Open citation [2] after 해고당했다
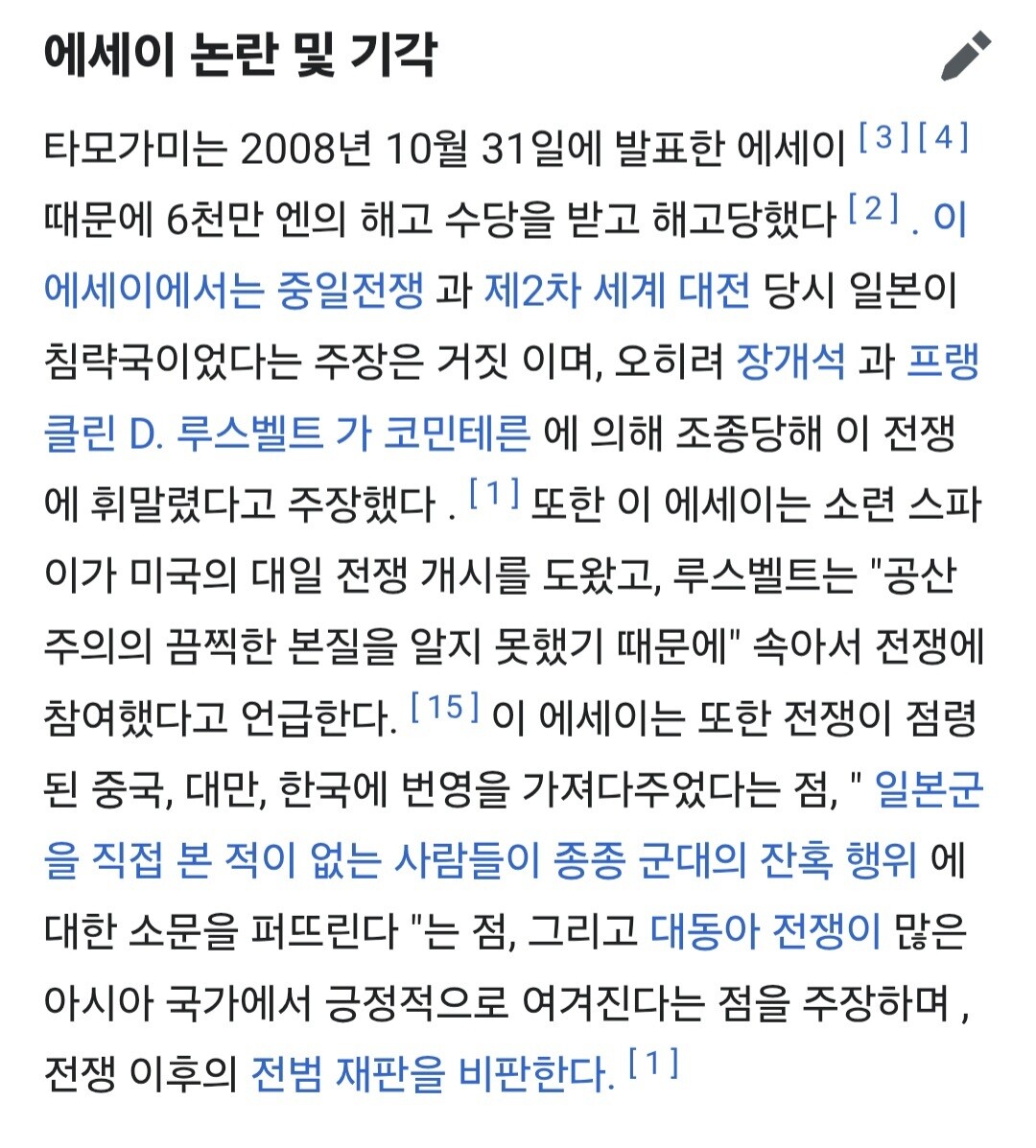Image resolution: width=1036 pixels, height=1148 pixels. point(874,209)
